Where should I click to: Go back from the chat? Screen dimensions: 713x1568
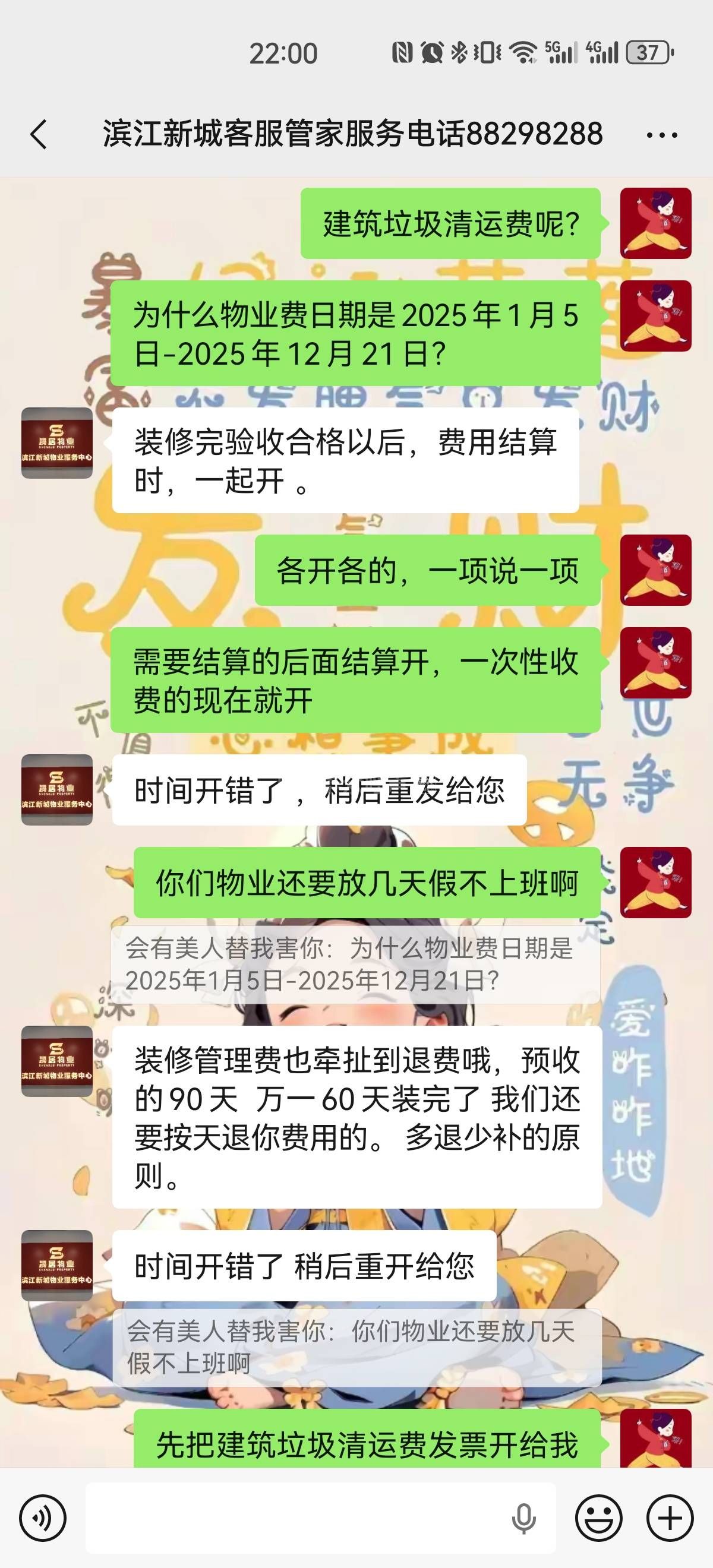click(39, 134)
